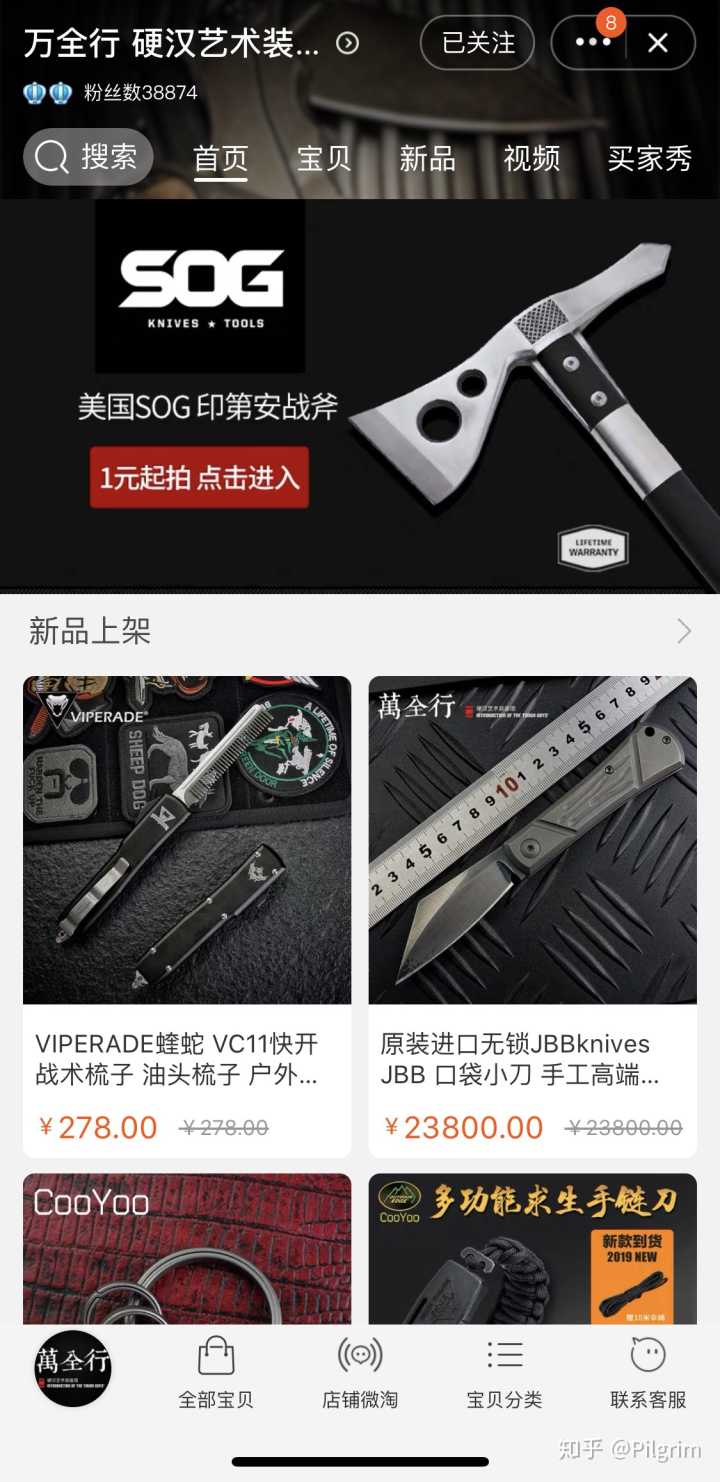Select the 首页 tab
This screenshot has height=1482, width=720.
coord(220,158)
